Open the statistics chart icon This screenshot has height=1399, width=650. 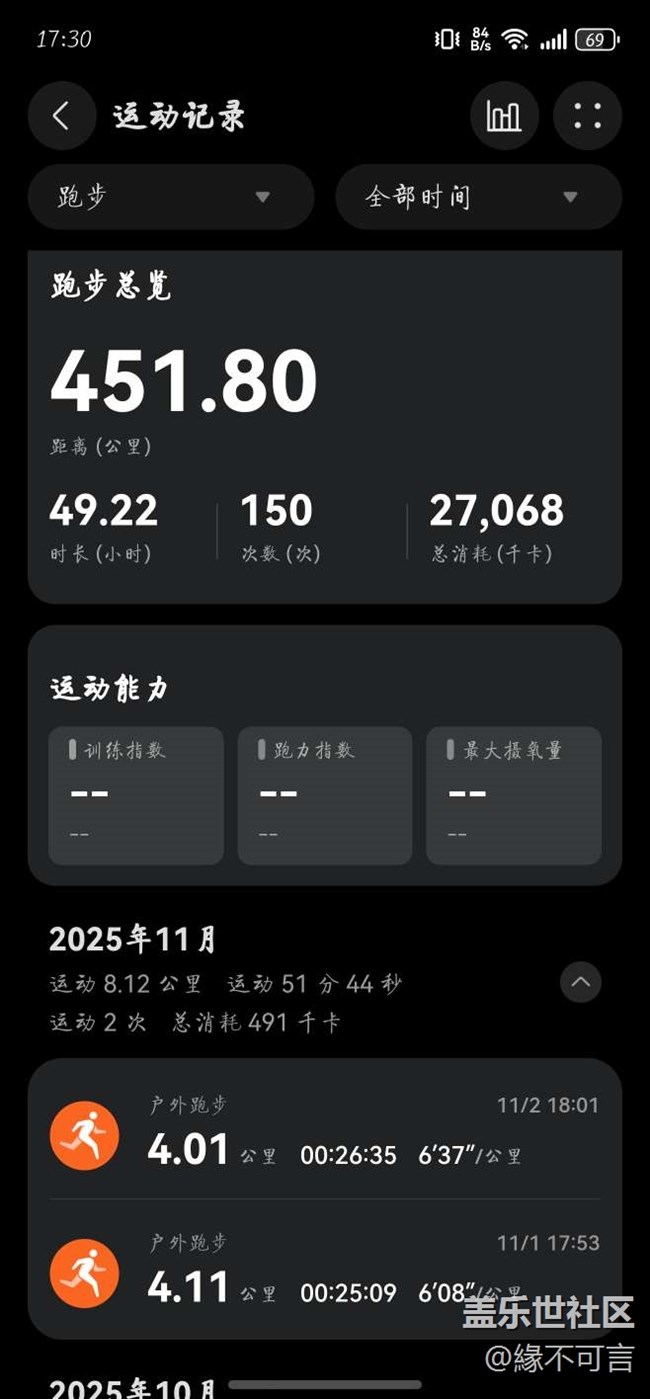[504, 116]
